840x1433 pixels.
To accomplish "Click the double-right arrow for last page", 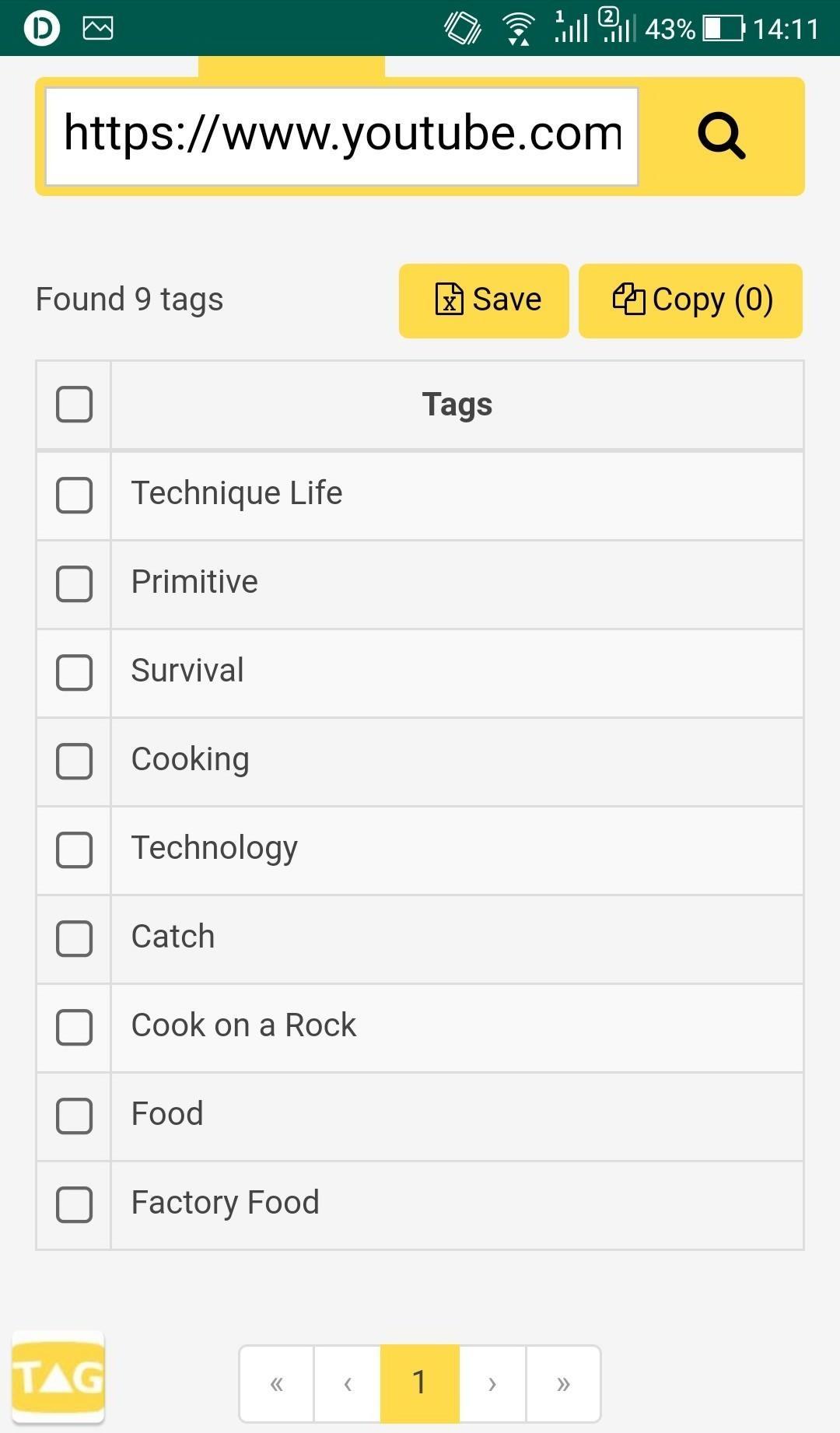I will pos(563,1383).
